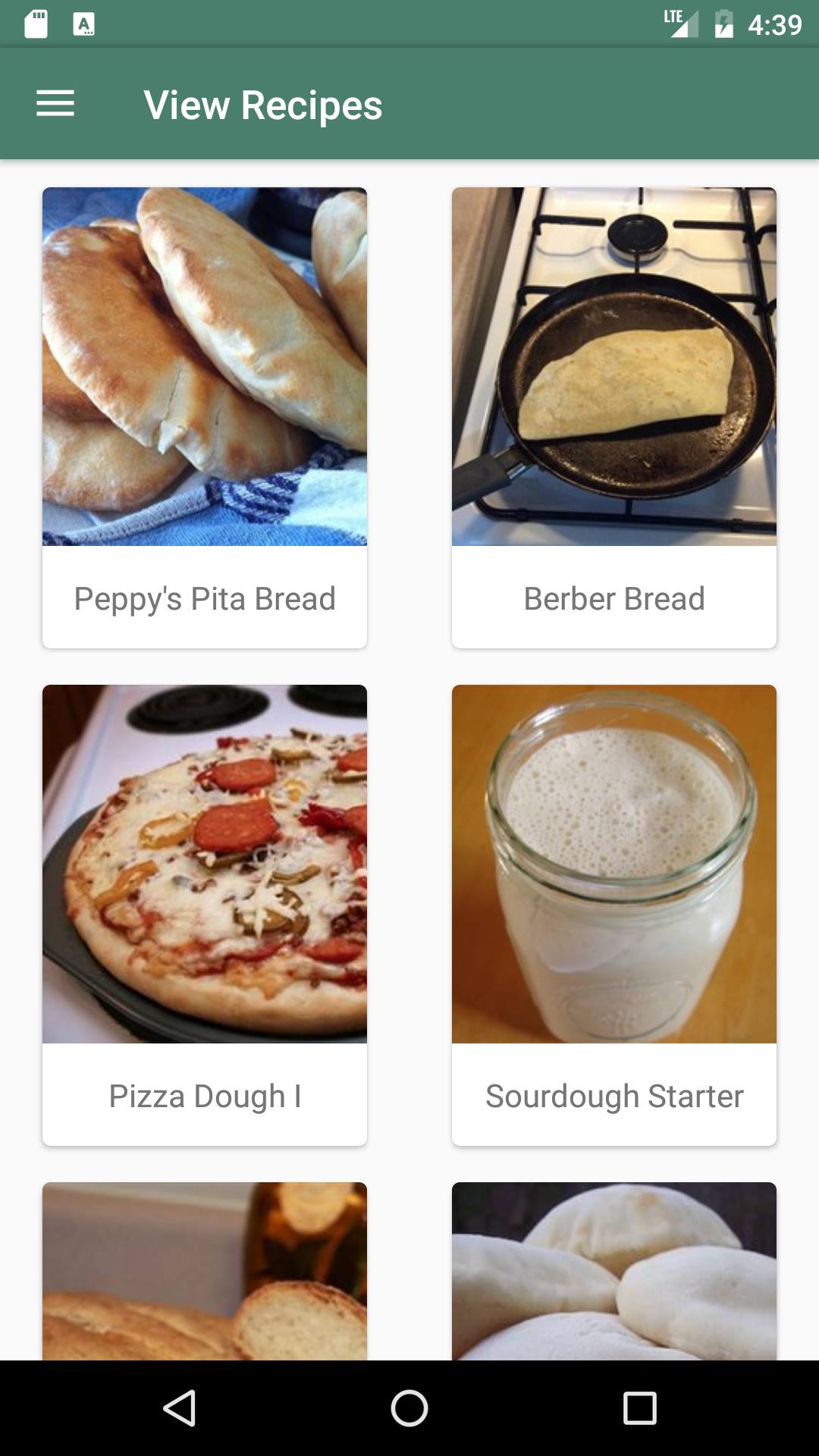Viewport: 819px width, 1456px height.
Task: Go back using the system back button
Action: coord(180,1408)
